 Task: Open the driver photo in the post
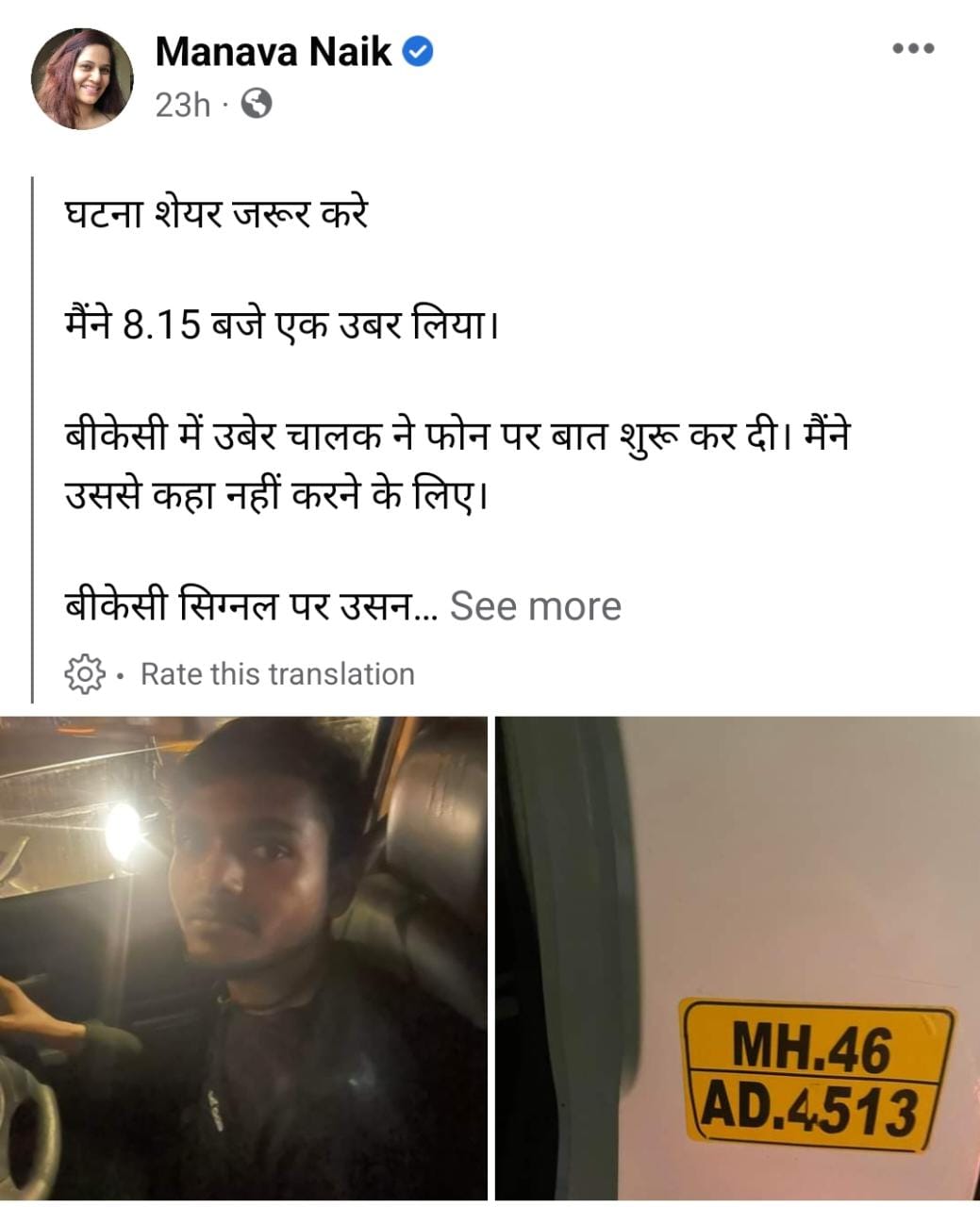(x=243, y=957)
